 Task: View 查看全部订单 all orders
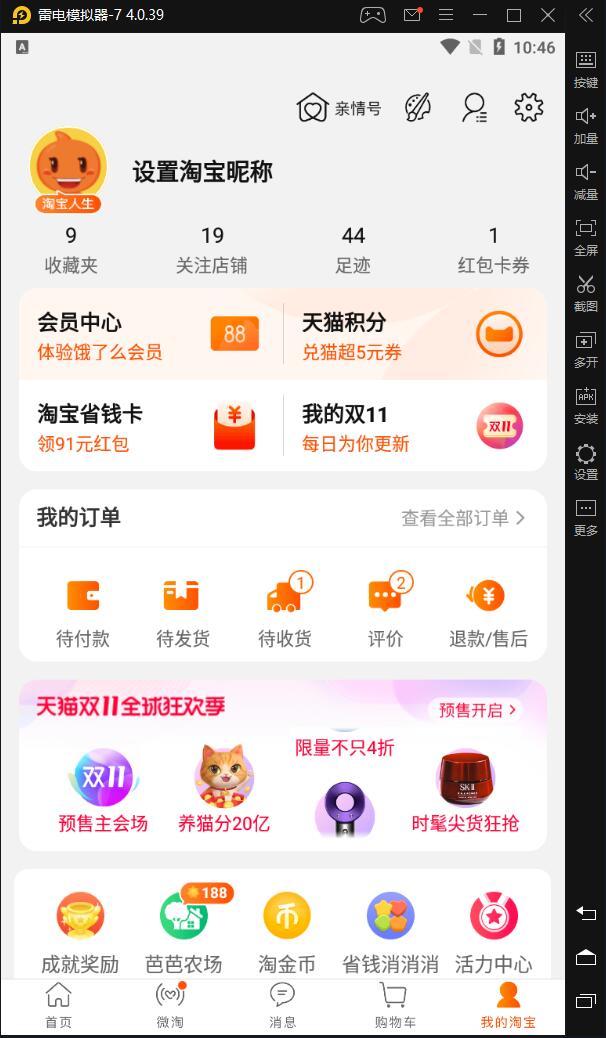click(463, 518)
